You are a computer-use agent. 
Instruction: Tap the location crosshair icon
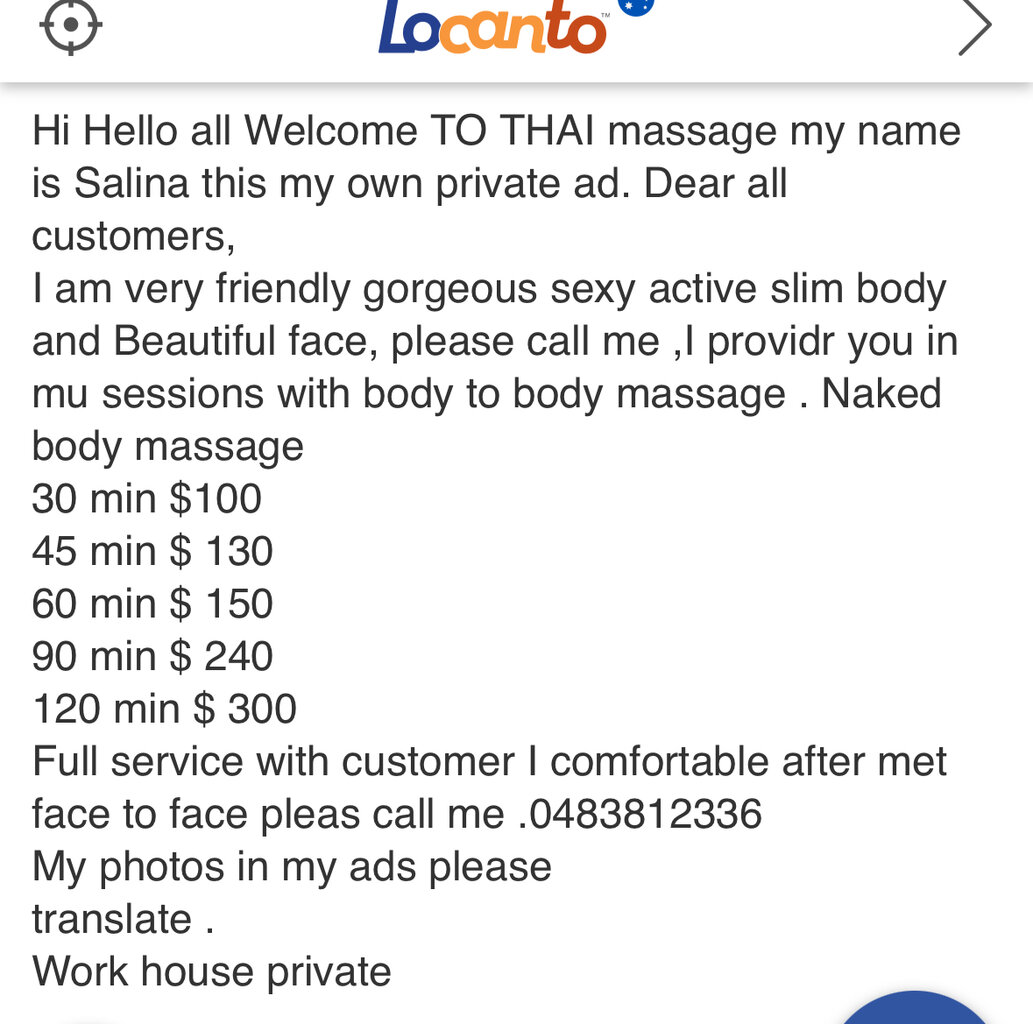click(x=71, y=27)
